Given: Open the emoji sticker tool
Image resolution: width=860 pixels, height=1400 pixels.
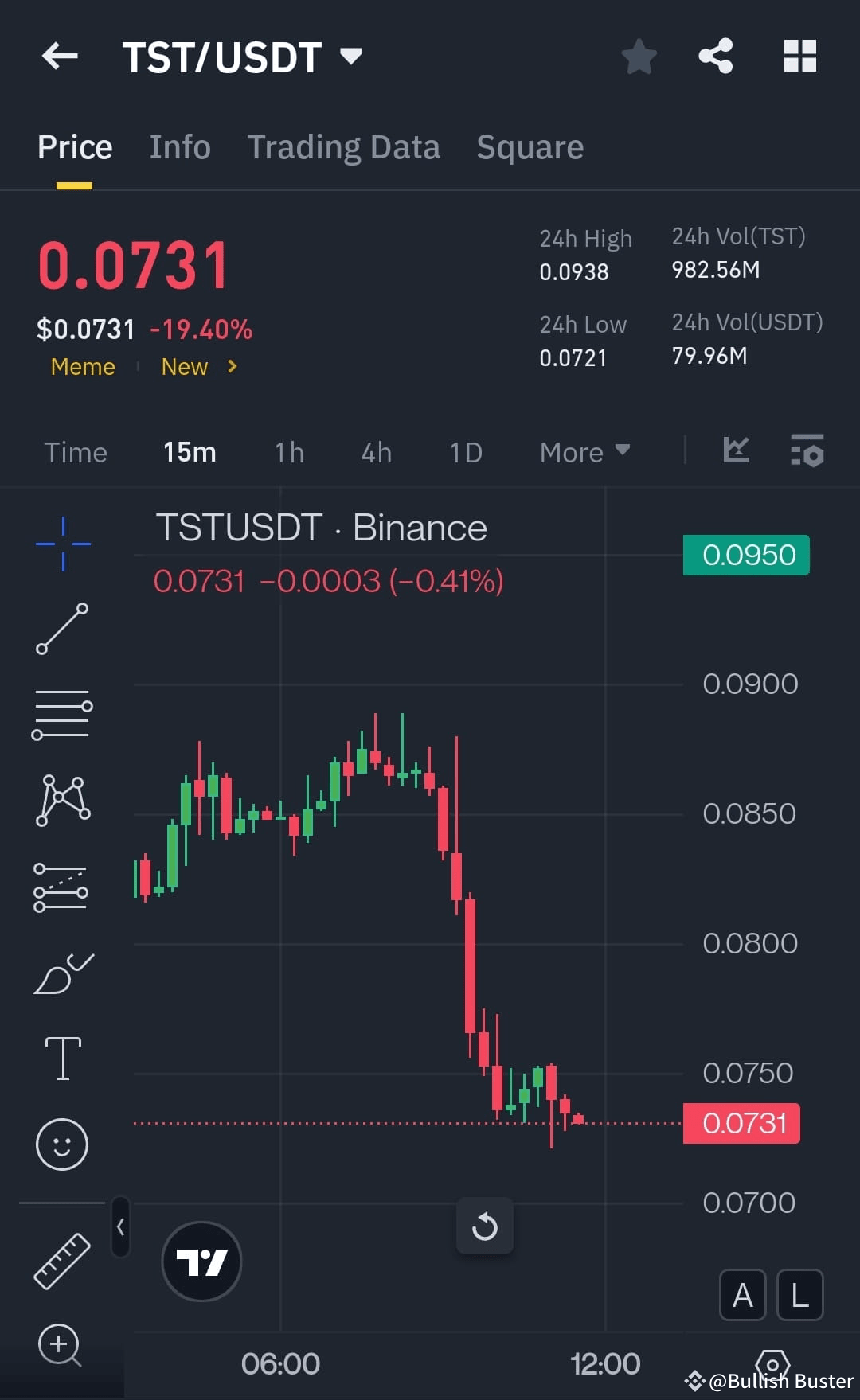Looking at the screenshot, I should coord(62,1144).
